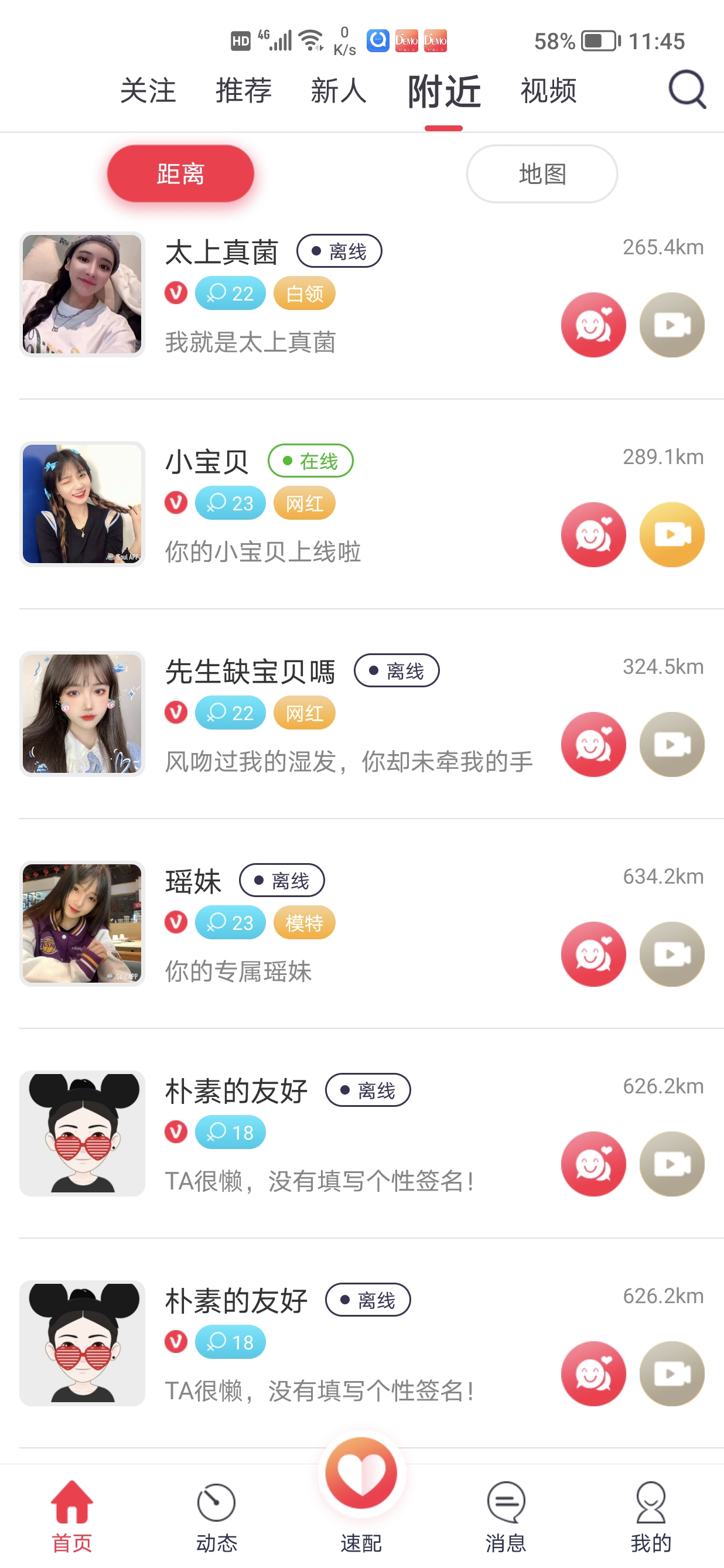Switch to the 视频 tab

coord(548,91)
